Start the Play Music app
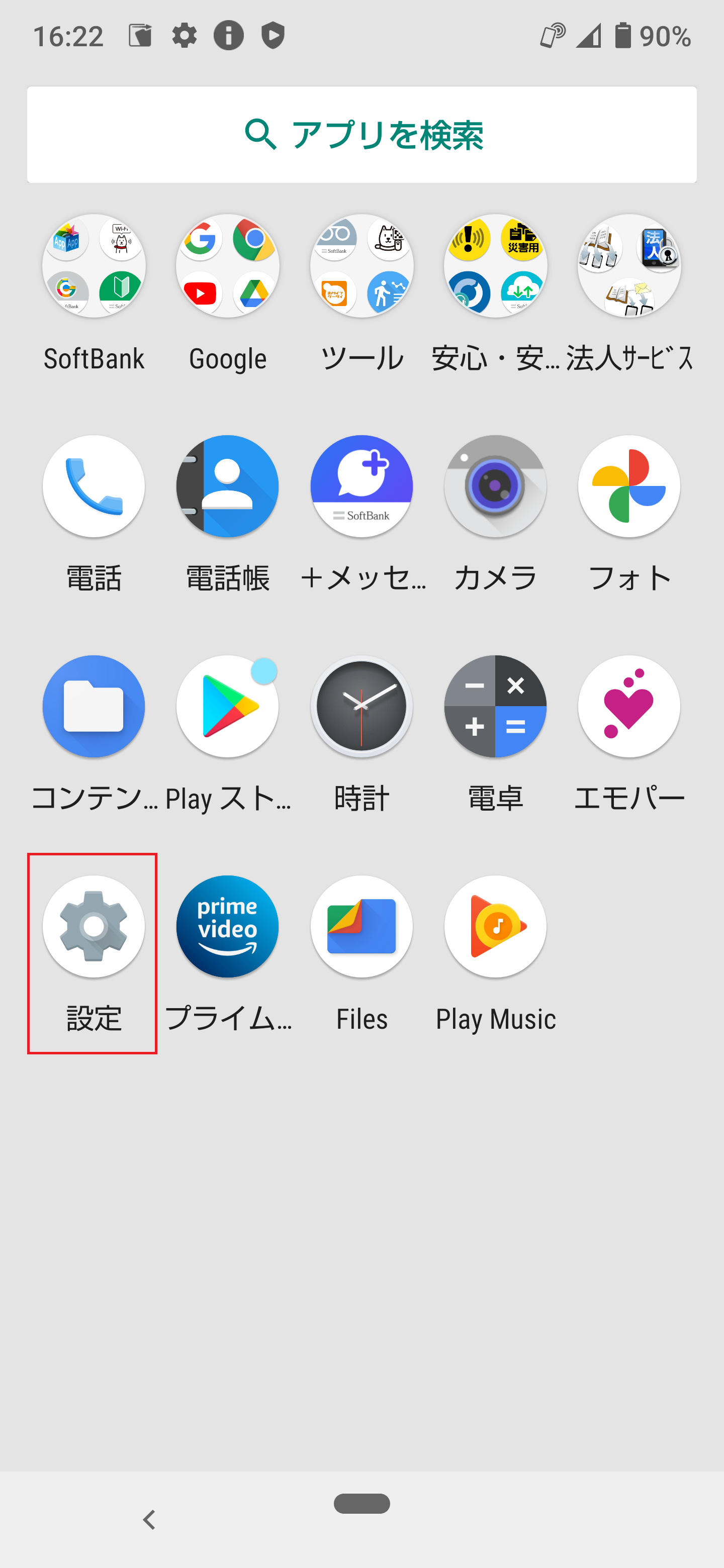The width and height of the screenshot is (724, 1568). coord(495,926)
